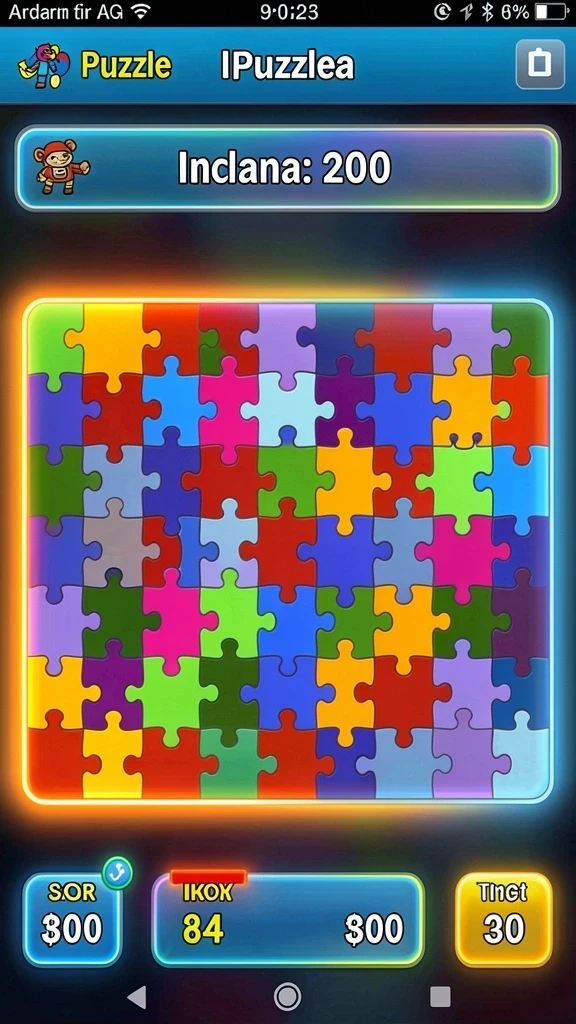
Task: Tap the blue badge on SOR button
Action: pyautogui.click(x=118, y=873)
